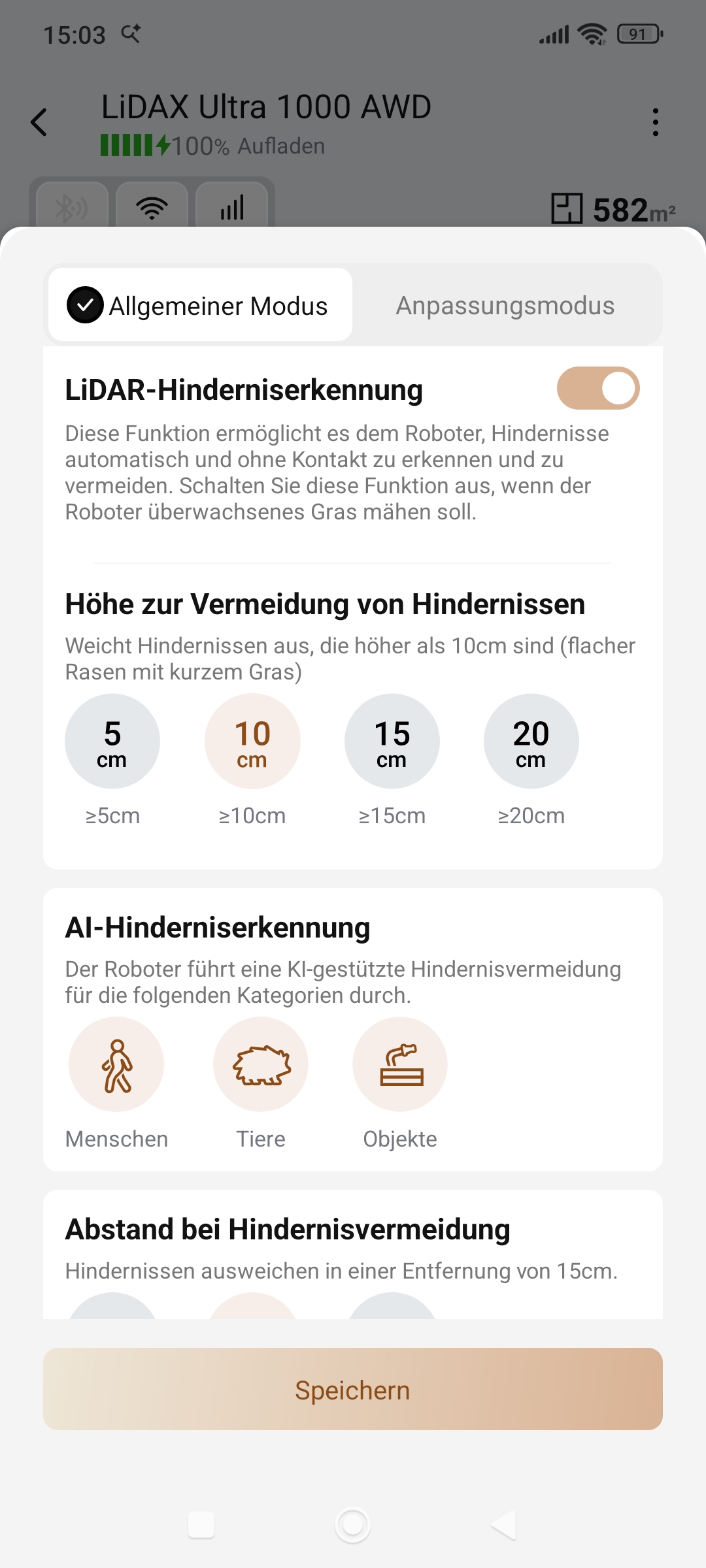
Task: Tap the Speichern button to save
Action: tap(353, 1389)
